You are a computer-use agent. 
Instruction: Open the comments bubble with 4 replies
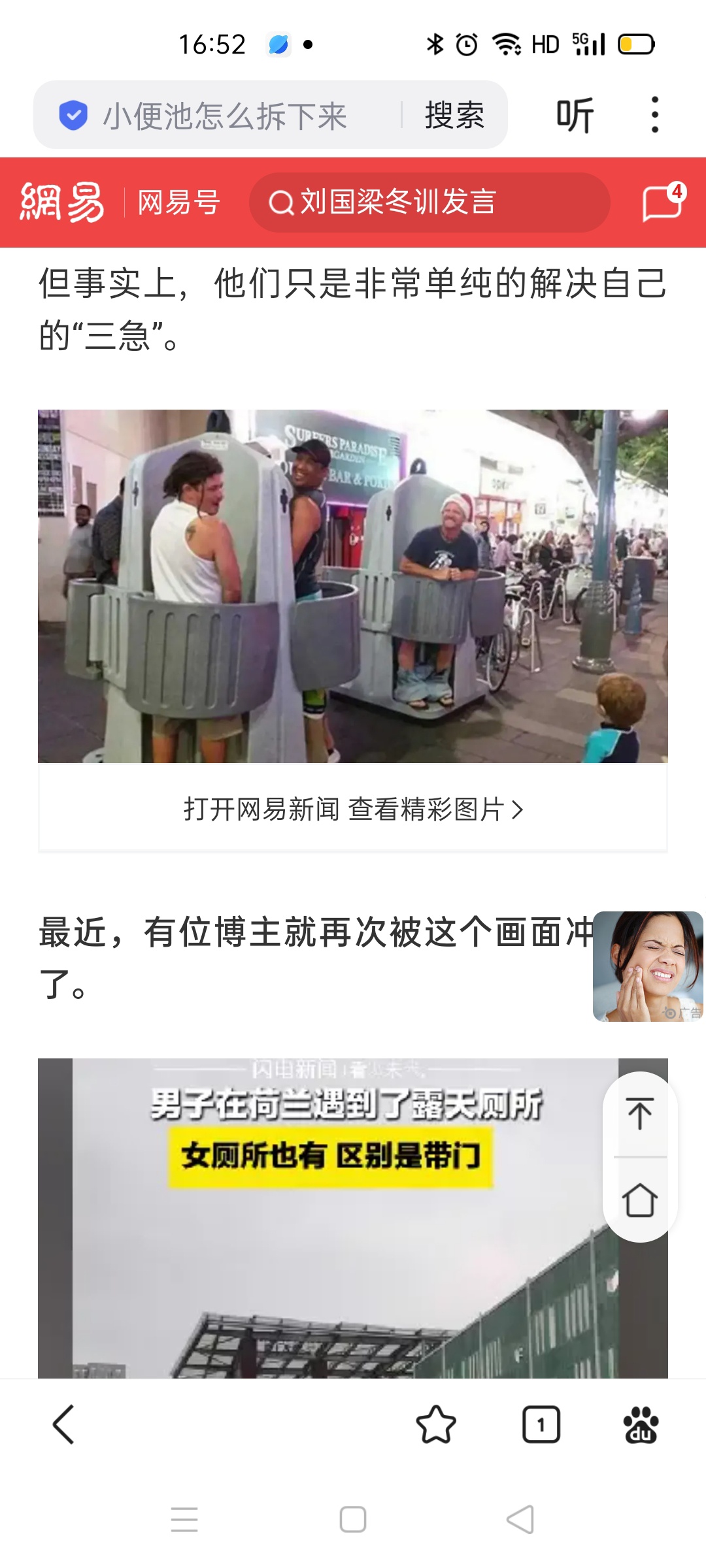coord(663,203)
